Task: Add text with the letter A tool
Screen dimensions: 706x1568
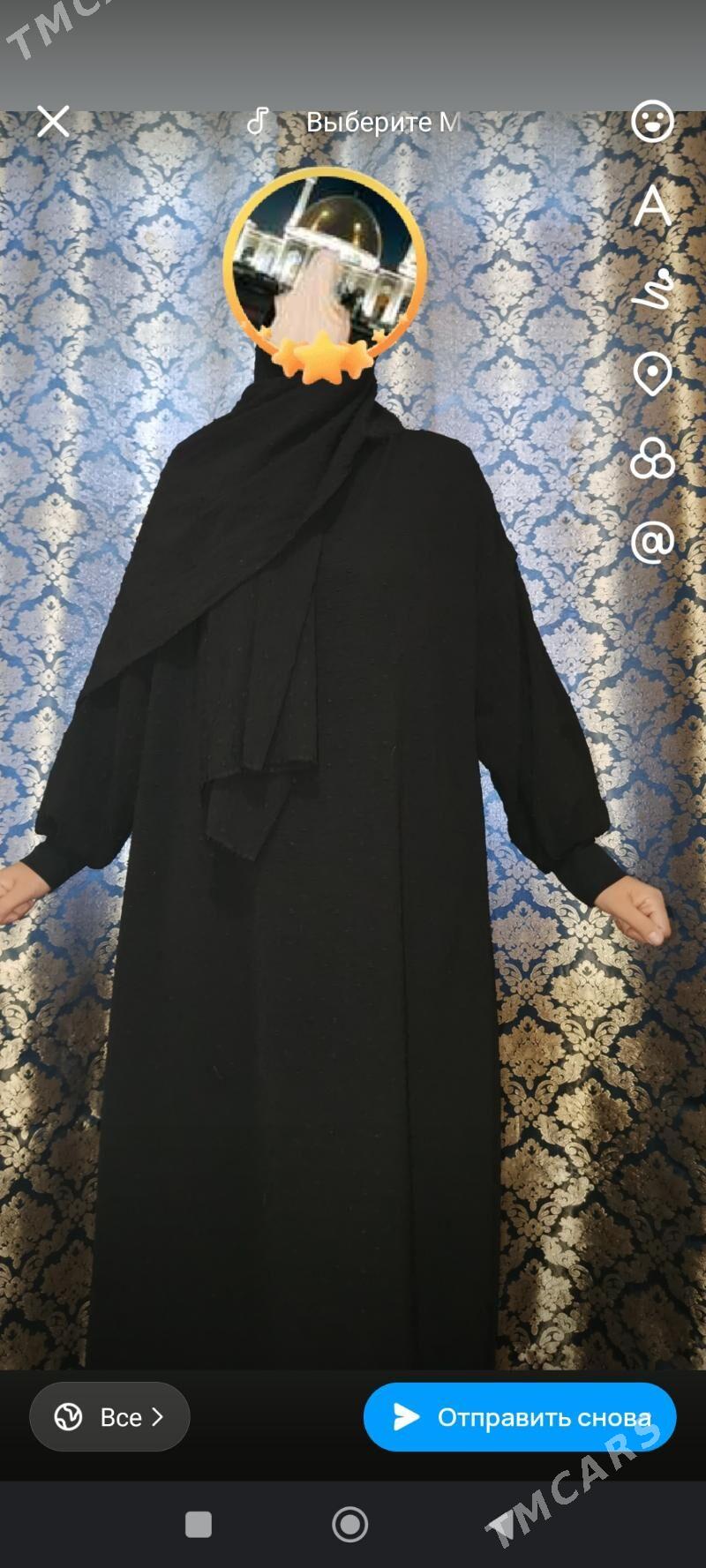Action: [652, 206]
